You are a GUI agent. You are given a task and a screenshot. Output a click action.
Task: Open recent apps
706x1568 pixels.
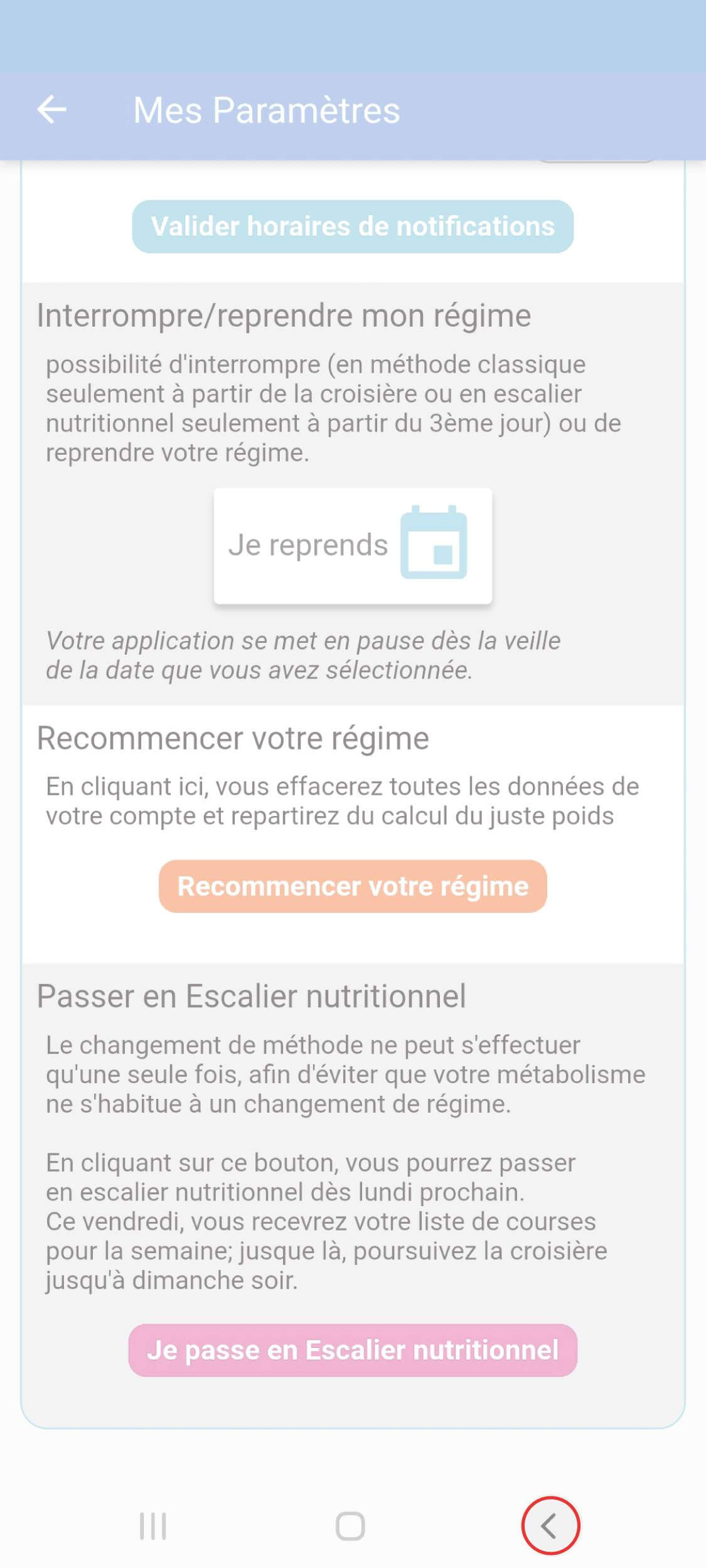click(153, 1526)
